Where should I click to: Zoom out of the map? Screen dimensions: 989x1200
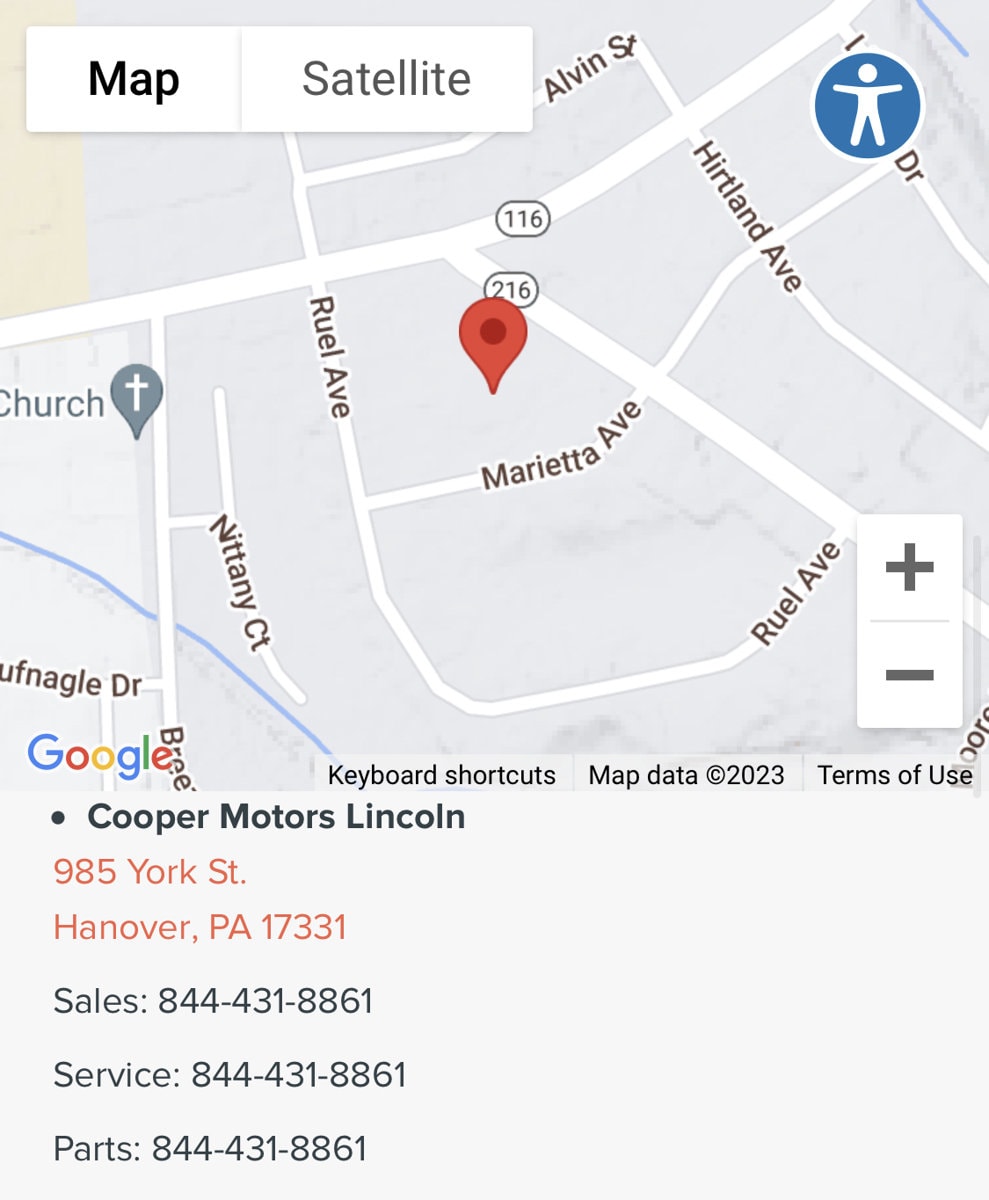point(909,675)
